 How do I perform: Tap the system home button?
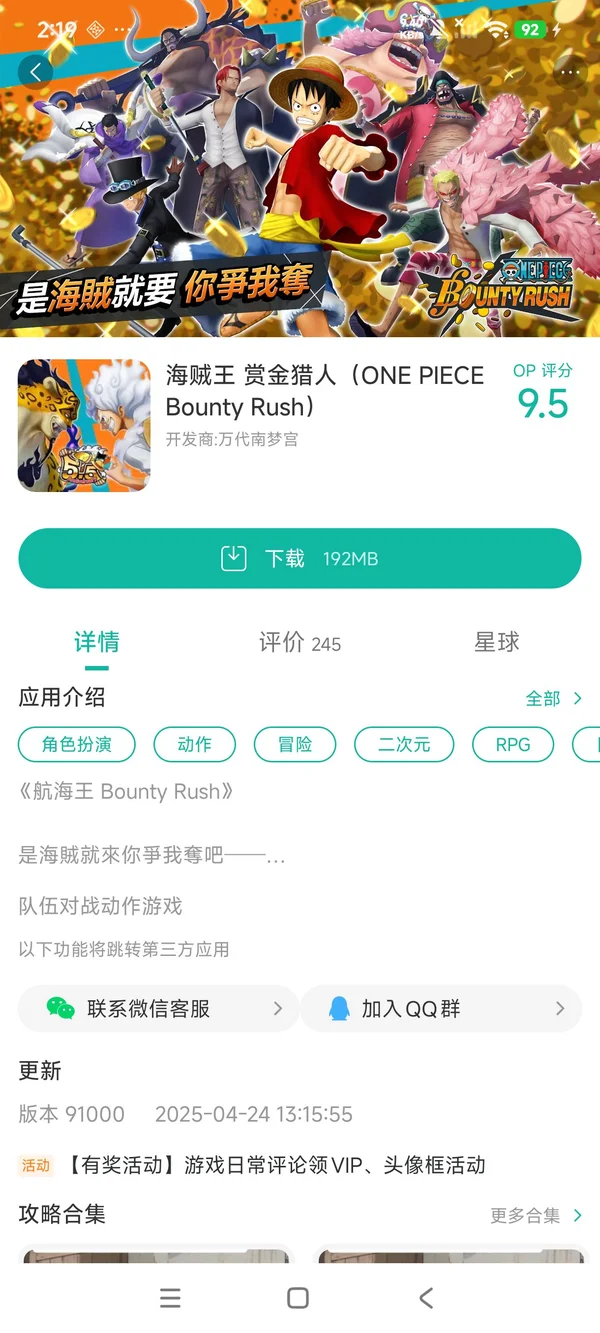point(298,1298)
